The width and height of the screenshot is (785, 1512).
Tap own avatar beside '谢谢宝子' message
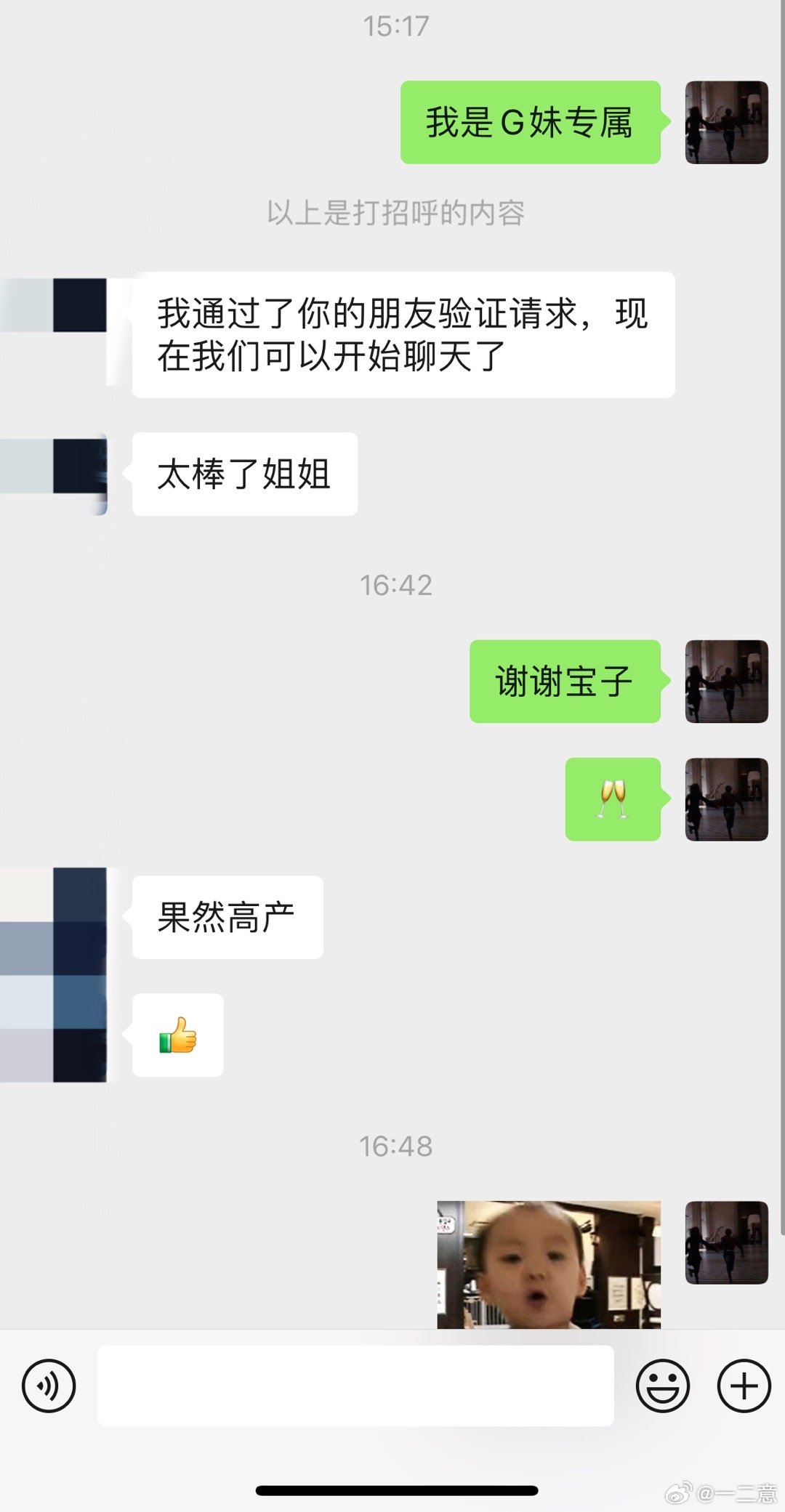click(x=726, y=681)
